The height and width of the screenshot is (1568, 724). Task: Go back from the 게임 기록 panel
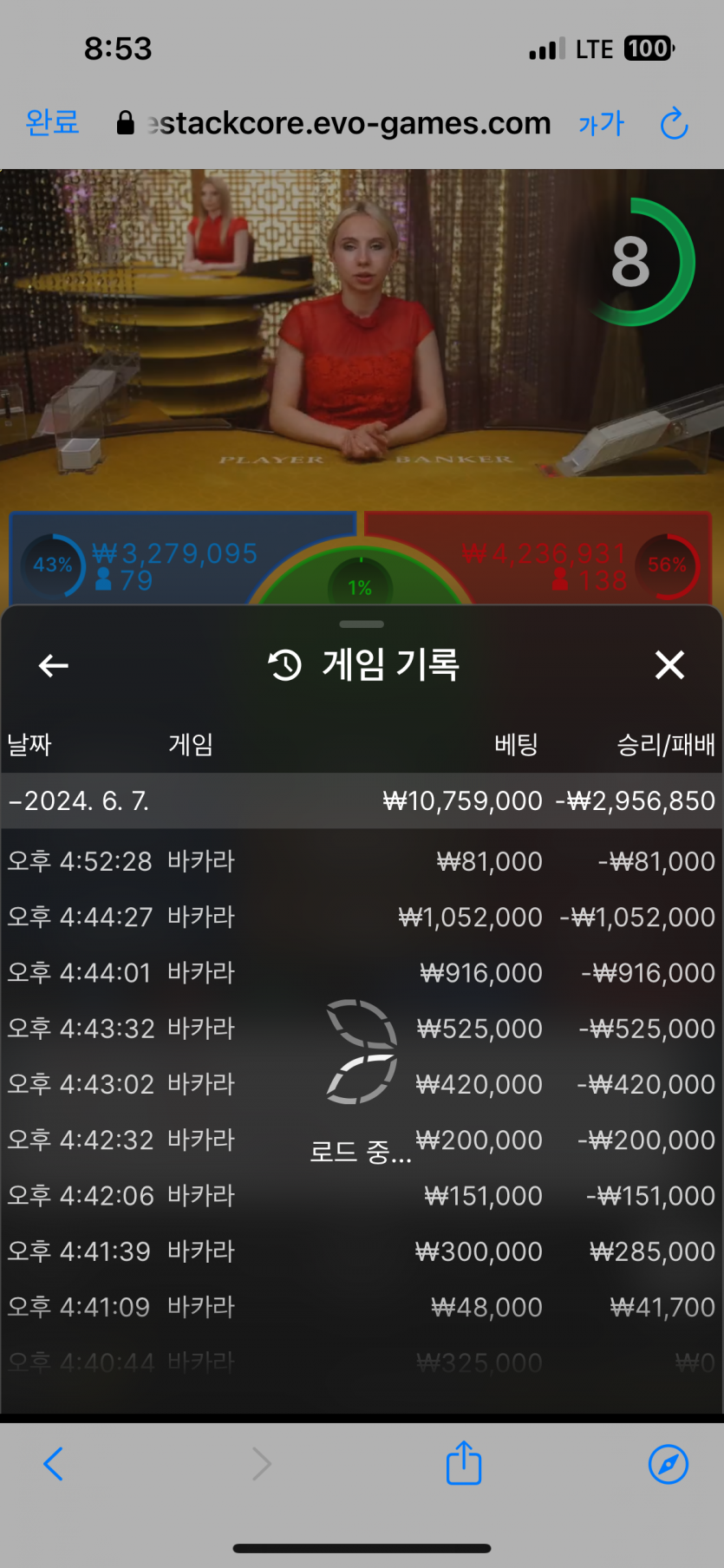tap(54, 665)
